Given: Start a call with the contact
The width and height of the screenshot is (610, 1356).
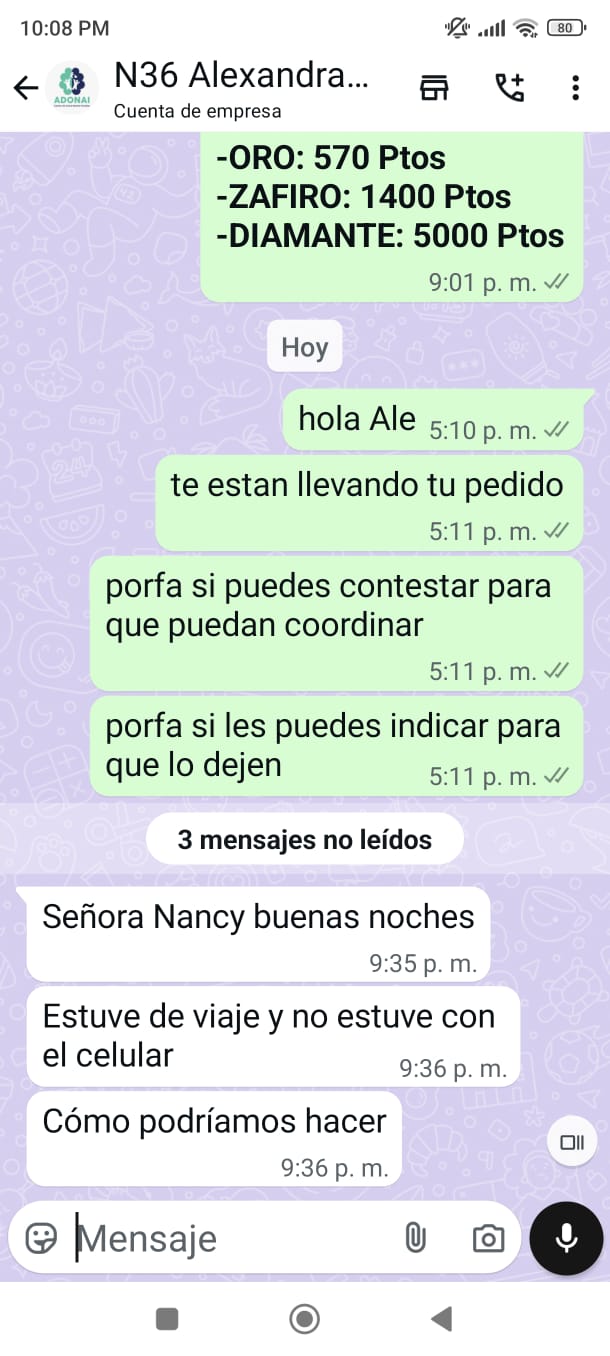Looking at the screenshot, I should point(509,88).
